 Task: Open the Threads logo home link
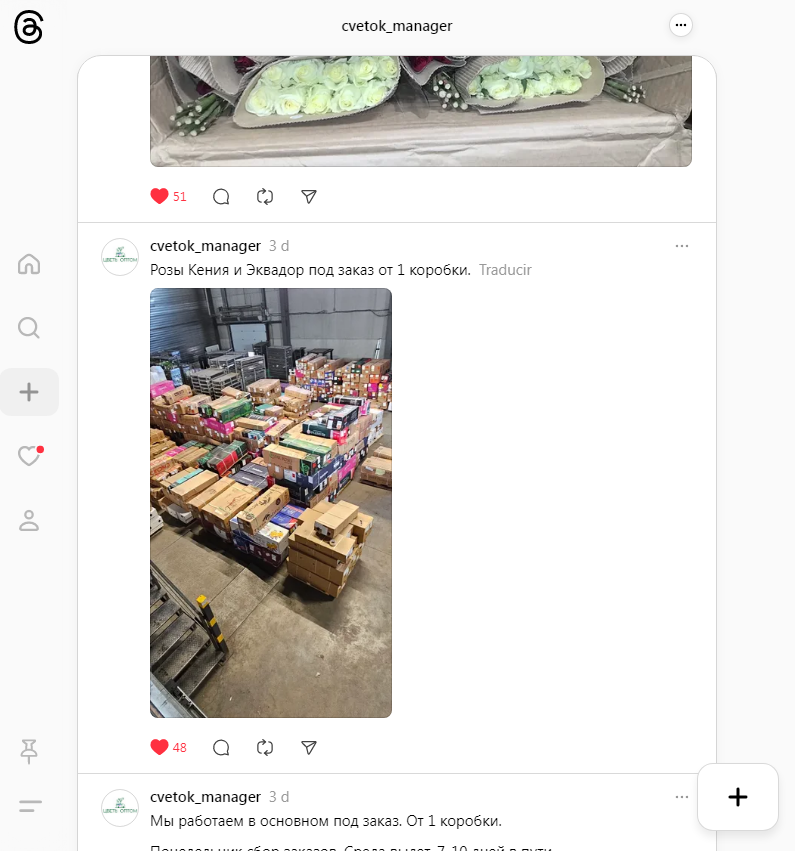29,28
